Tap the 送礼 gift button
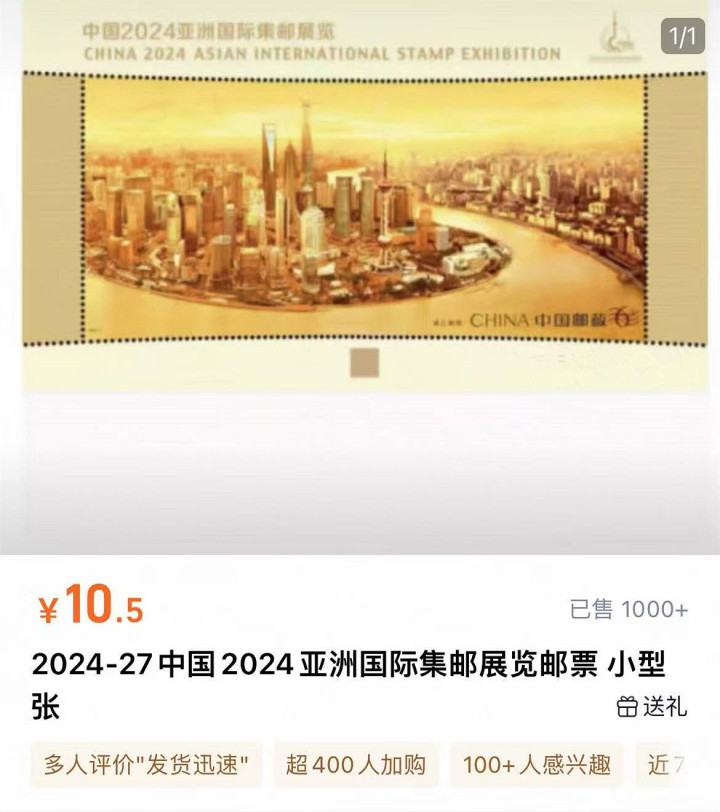This screenshot has height=812, width=720. pyautogui.click(x=652, y=707)
